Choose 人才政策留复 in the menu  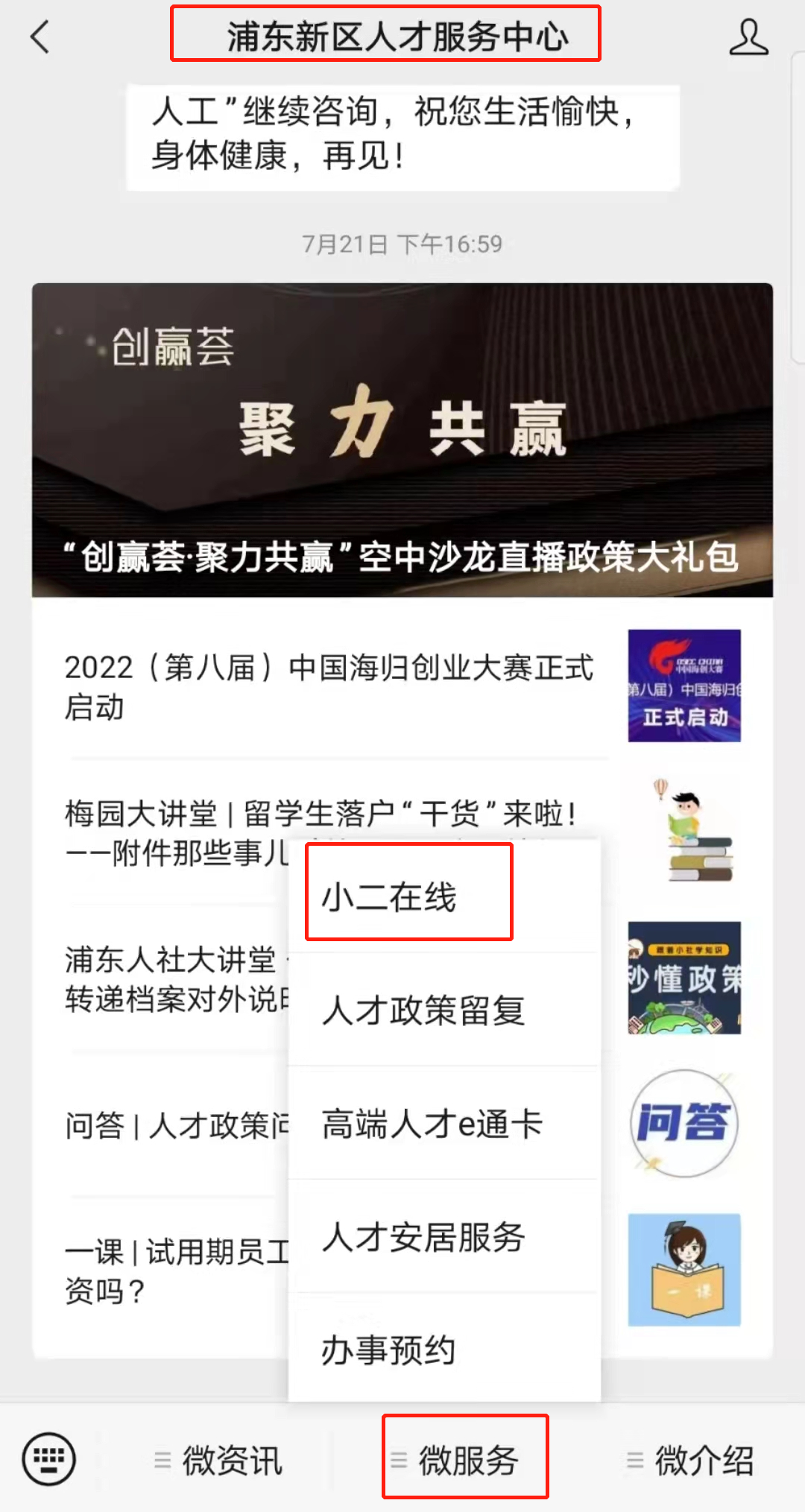pyautogui.click(x=423, y=1010)
